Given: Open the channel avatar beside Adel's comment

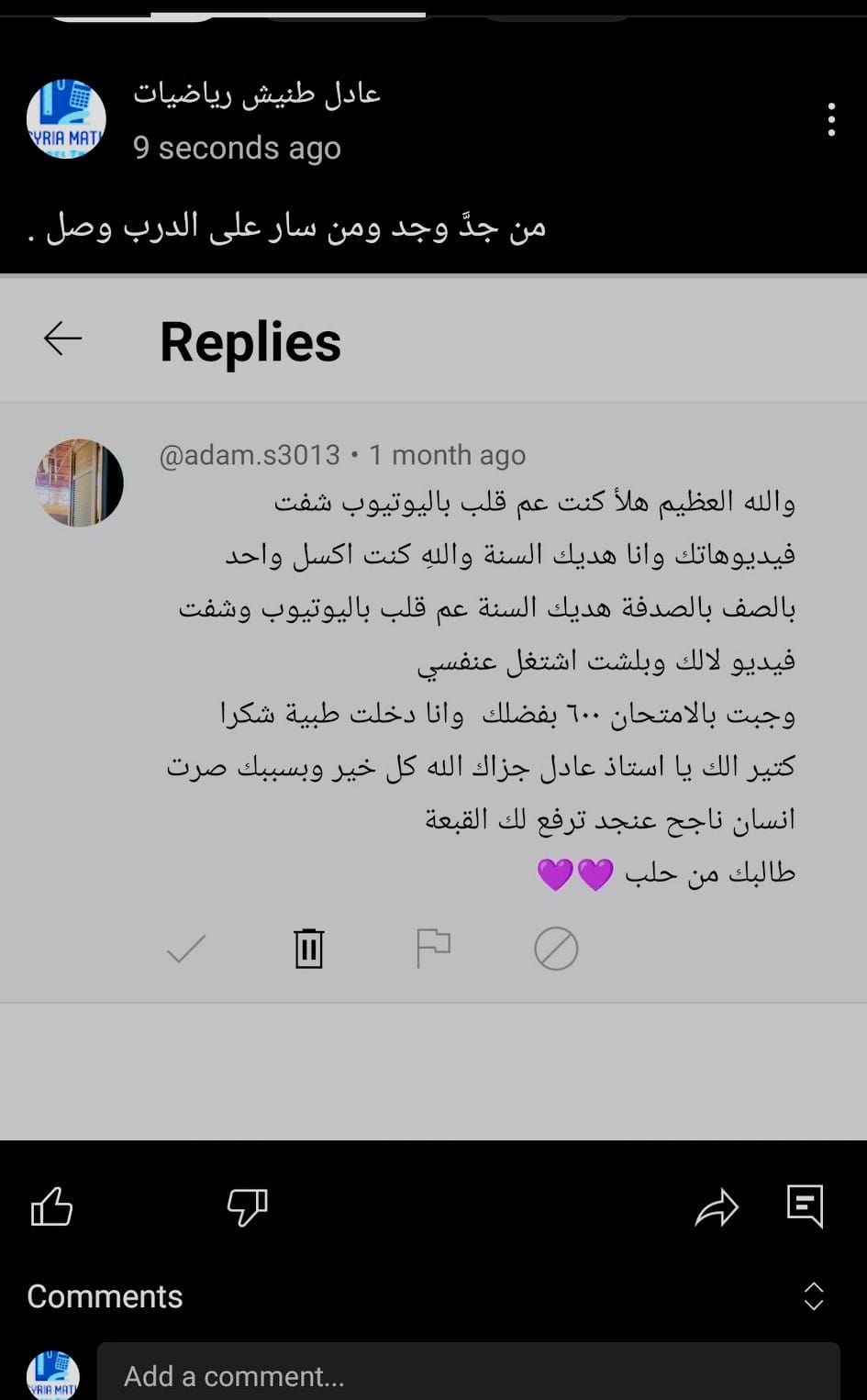Looking at the screenshot, I should [x=66, y=119].
